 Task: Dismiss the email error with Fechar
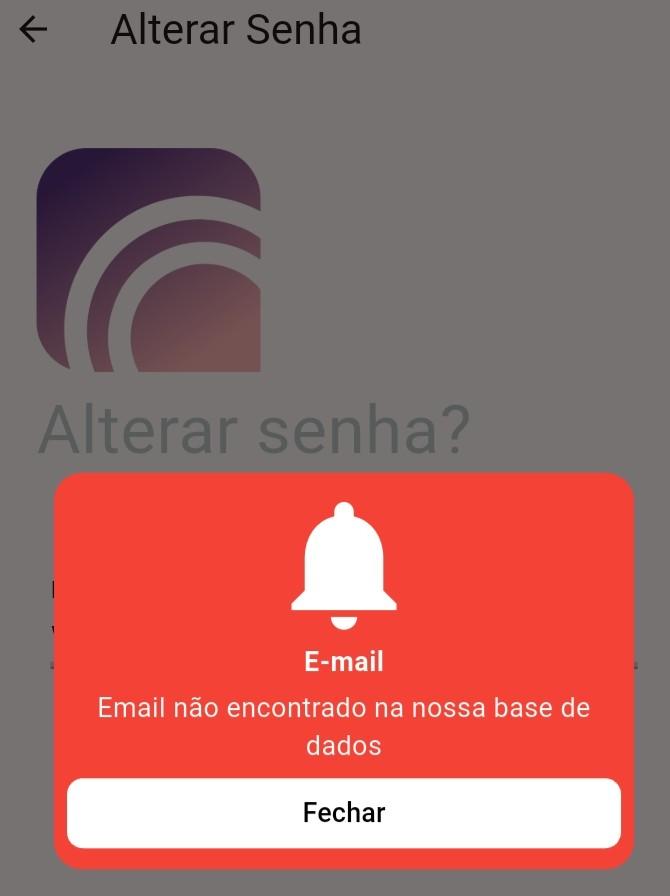(344, 813)
